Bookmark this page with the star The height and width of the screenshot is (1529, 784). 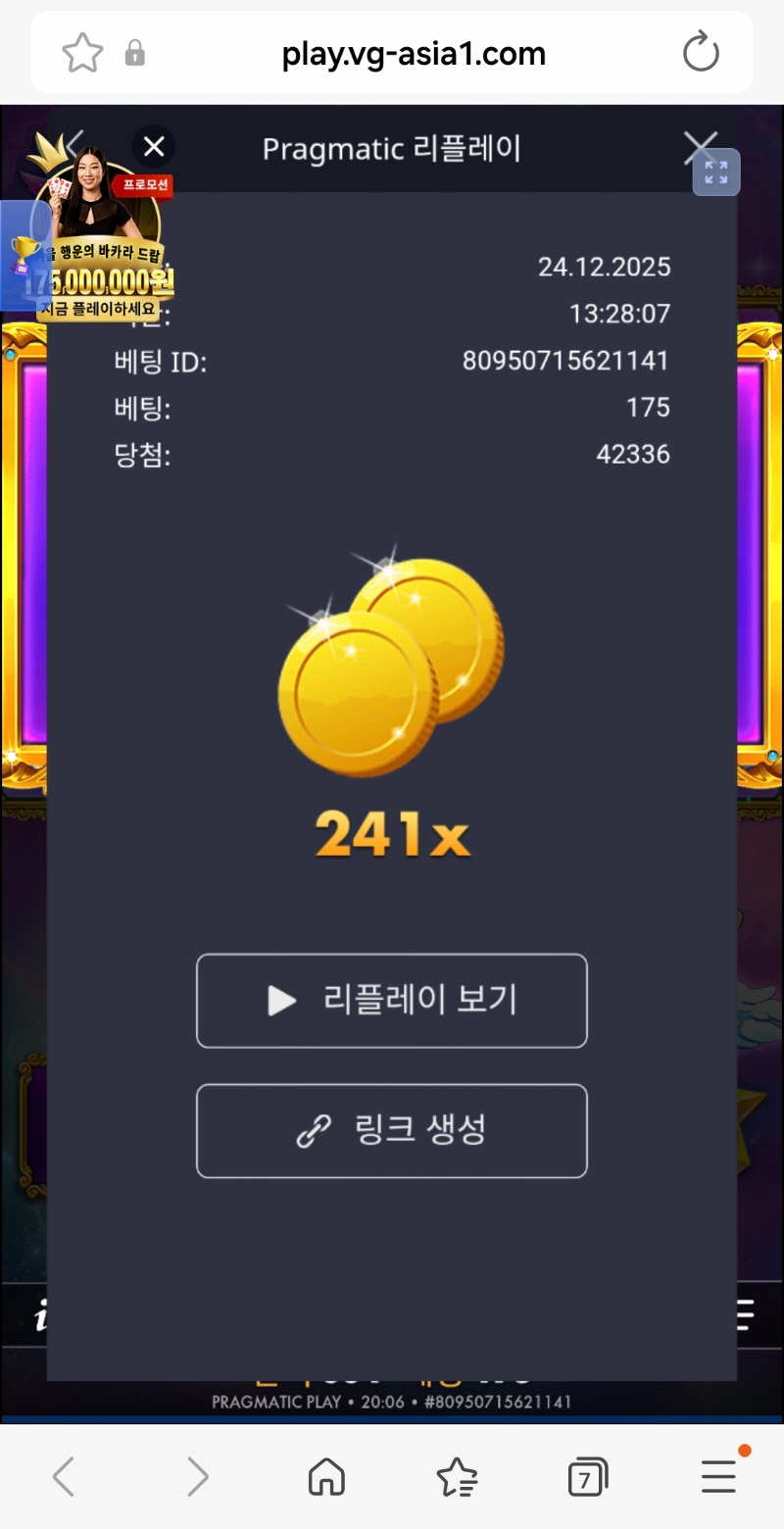point(82,53)
